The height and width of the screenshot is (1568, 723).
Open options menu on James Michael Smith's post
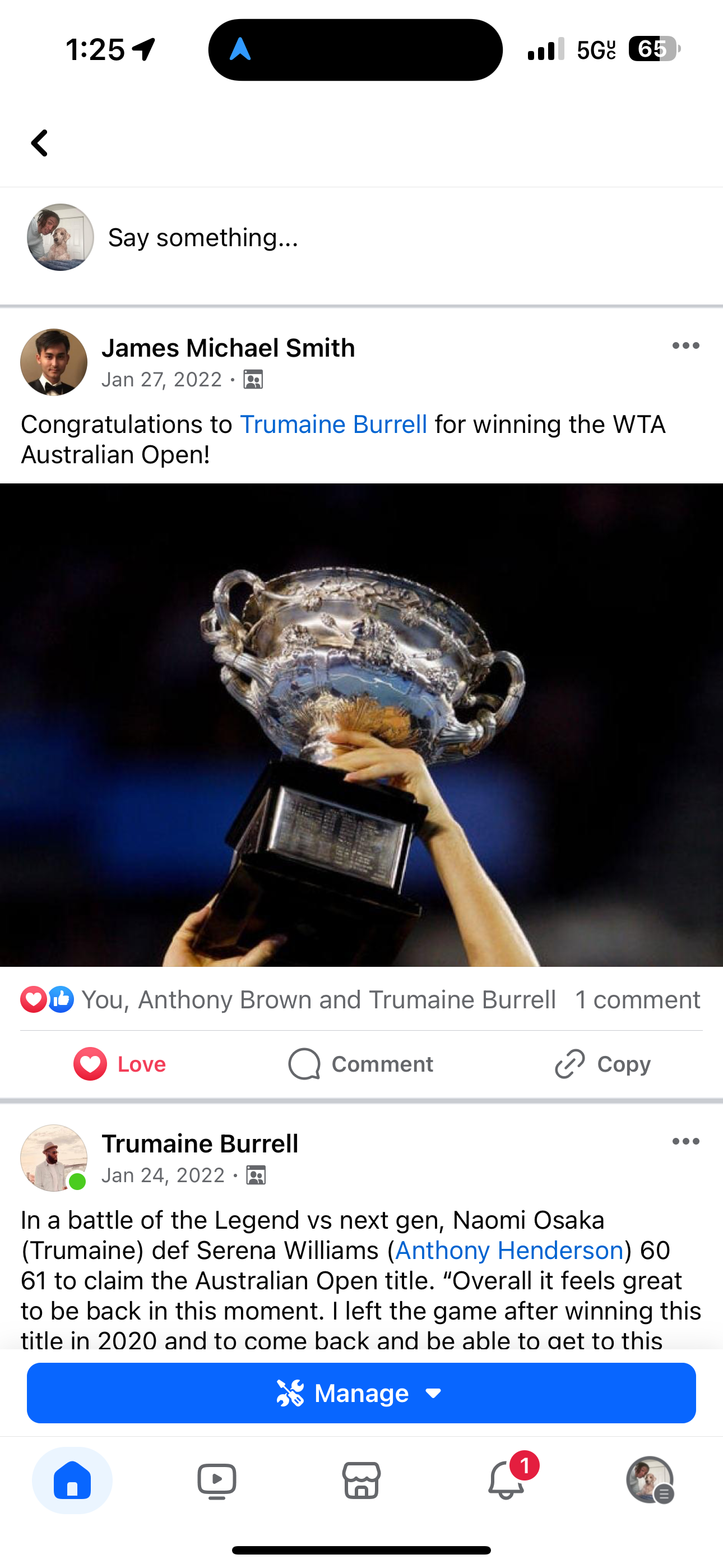pyautogui.click(x=685, y=346)
